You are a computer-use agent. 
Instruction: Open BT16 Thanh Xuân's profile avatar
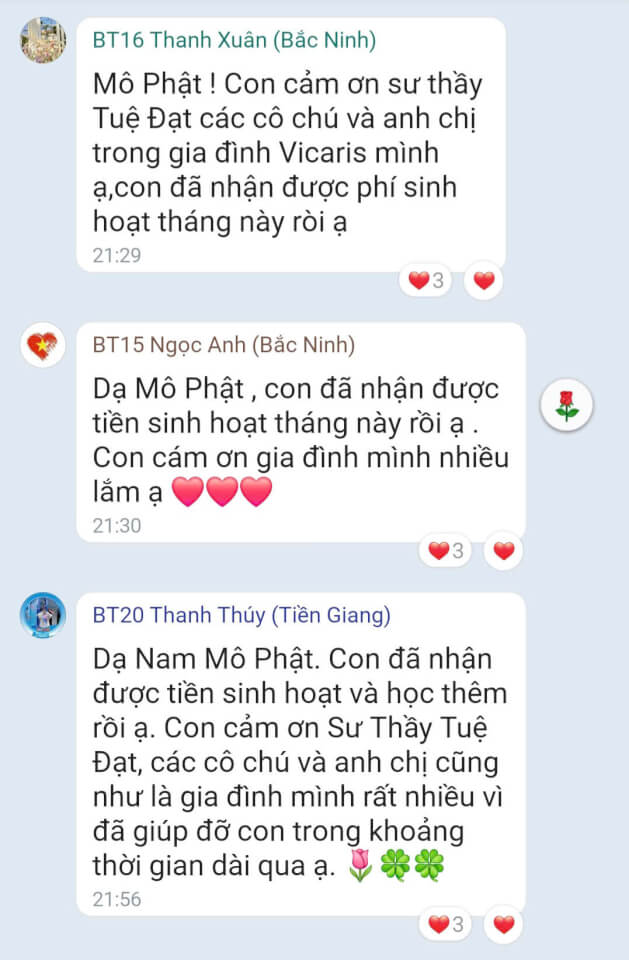[43, 41]
